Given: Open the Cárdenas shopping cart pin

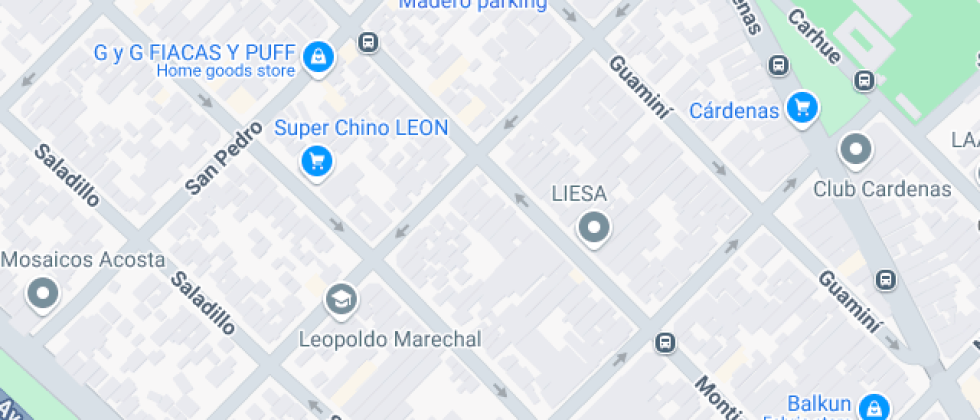Looking at the screenshot, I should (801, 108).
